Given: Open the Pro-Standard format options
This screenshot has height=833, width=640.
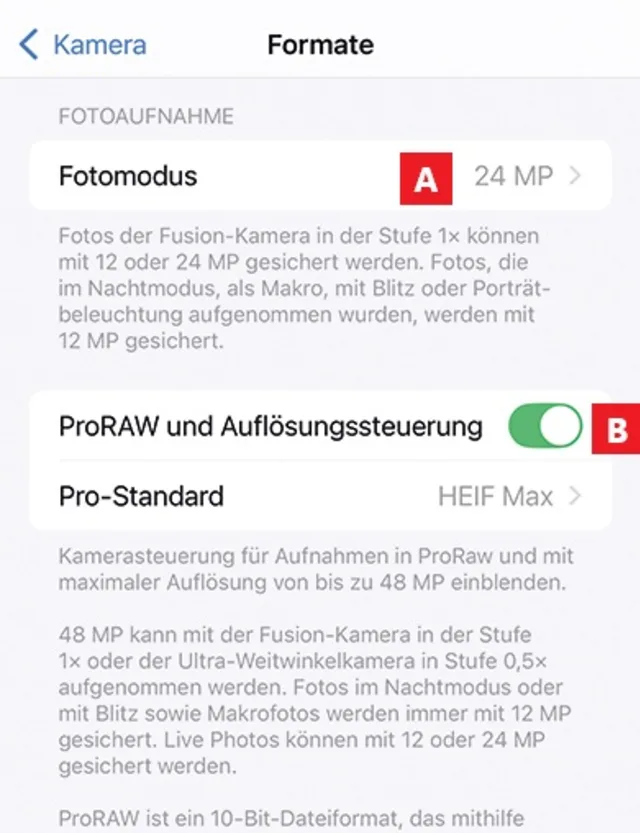Looking at the screenshot, I should coord(320,496).
